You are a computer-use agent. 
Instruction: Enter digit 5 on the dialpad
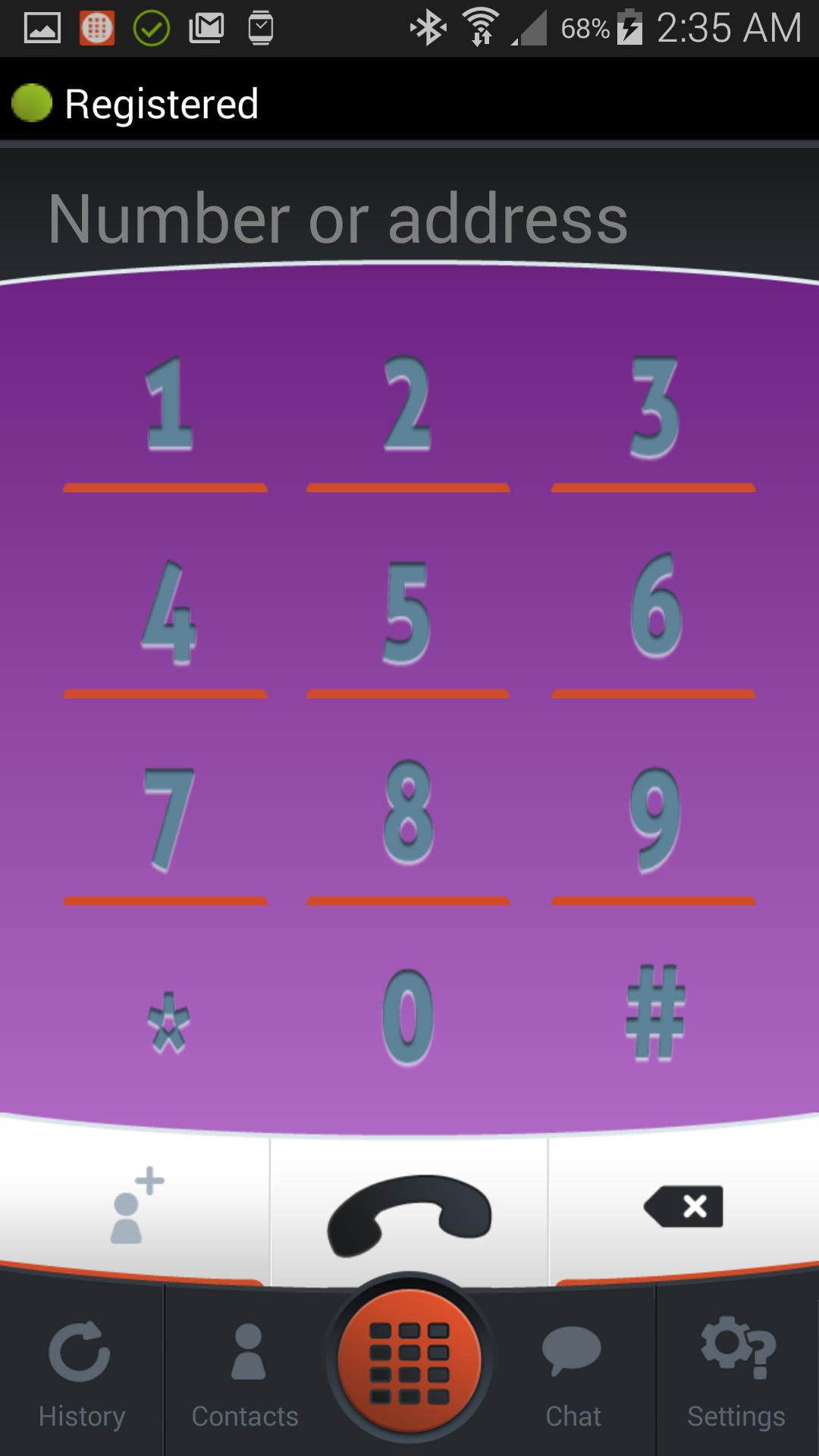point(408,613)
